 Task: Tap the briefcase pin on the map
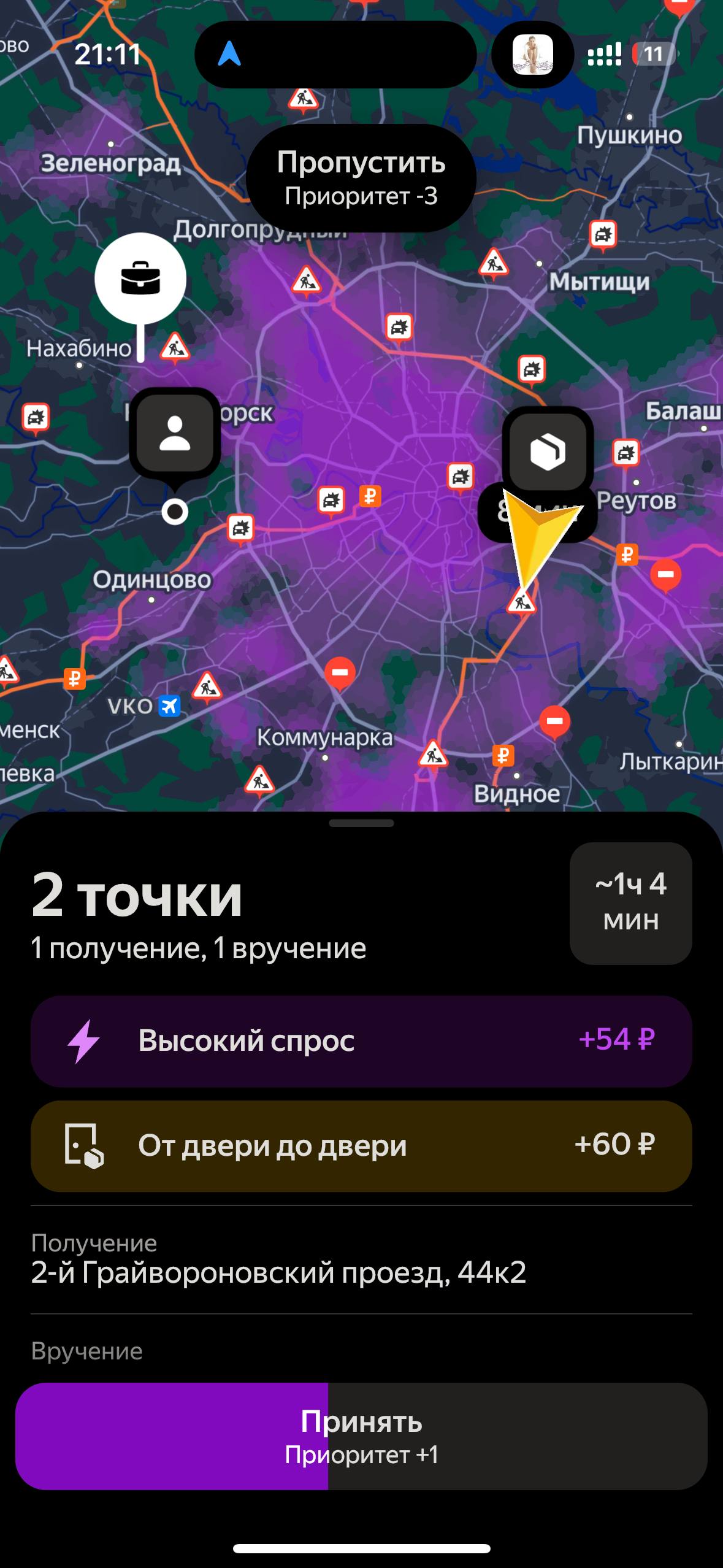tap(140, 279)
